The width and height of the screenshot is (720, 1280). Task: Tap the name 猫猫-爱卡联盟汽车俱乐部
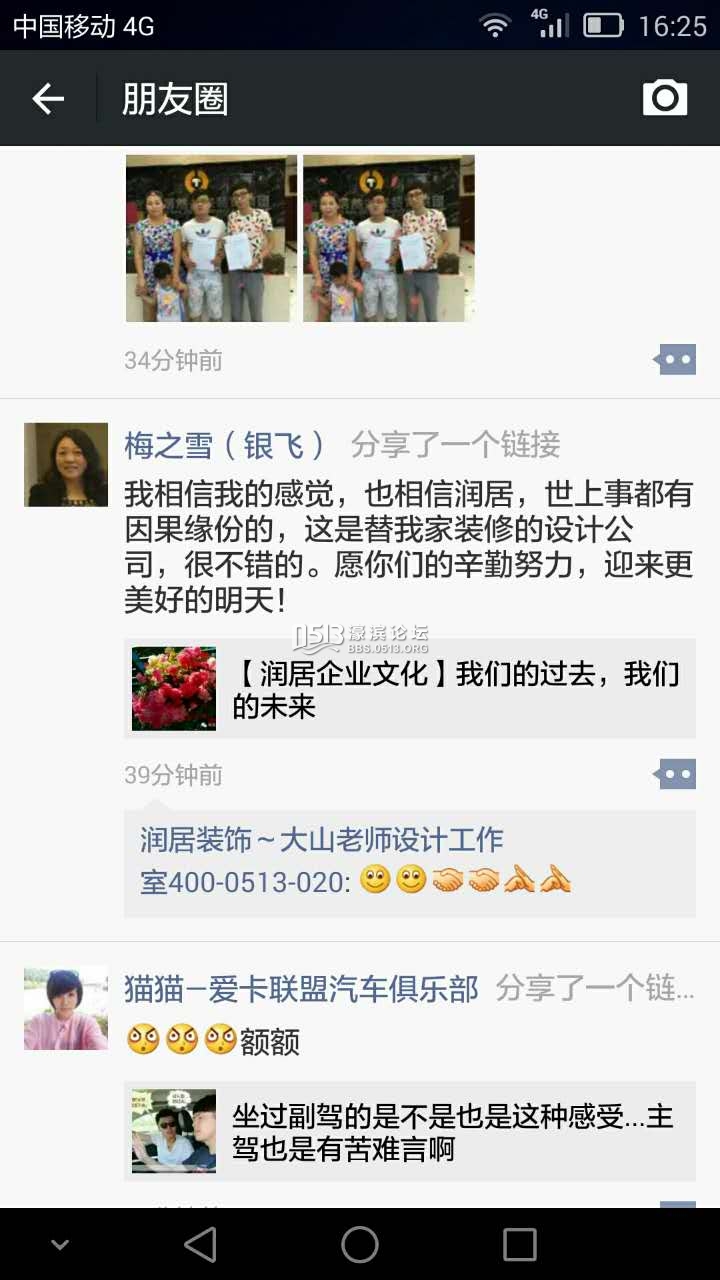[x=301, y=989]
